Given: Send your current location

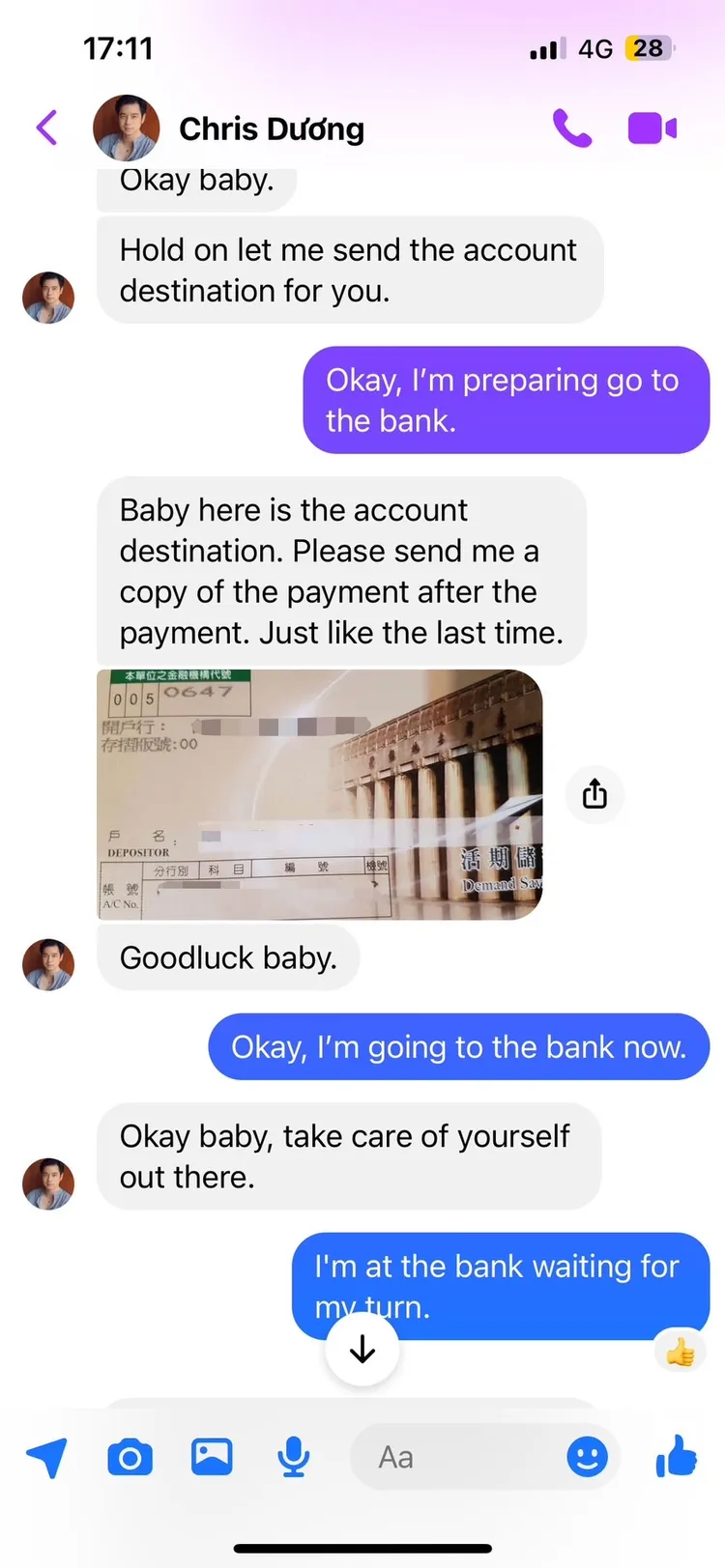Looking at the screenshot, I should [x=47, y=1457].
